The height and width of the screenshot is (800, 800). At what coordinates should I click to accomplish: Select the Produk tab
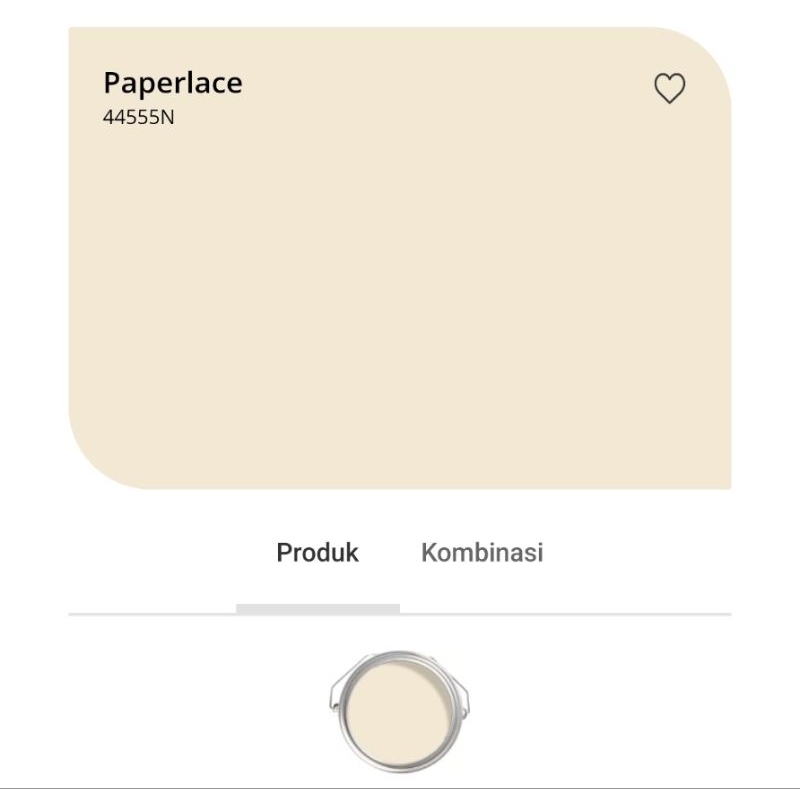click(317, 552)
